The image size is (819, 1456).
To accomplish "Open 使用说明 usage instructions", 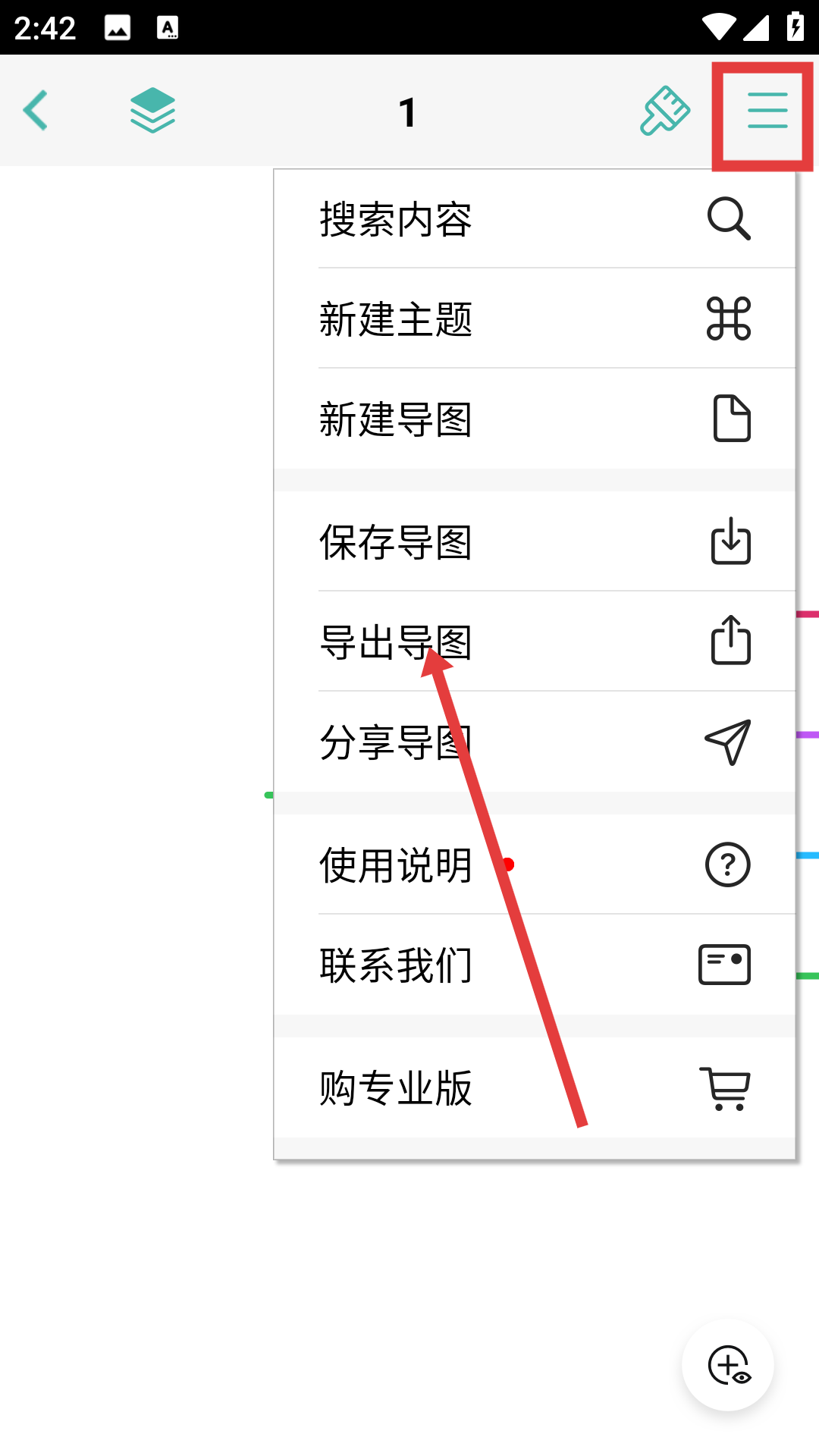I will (534, 864).
